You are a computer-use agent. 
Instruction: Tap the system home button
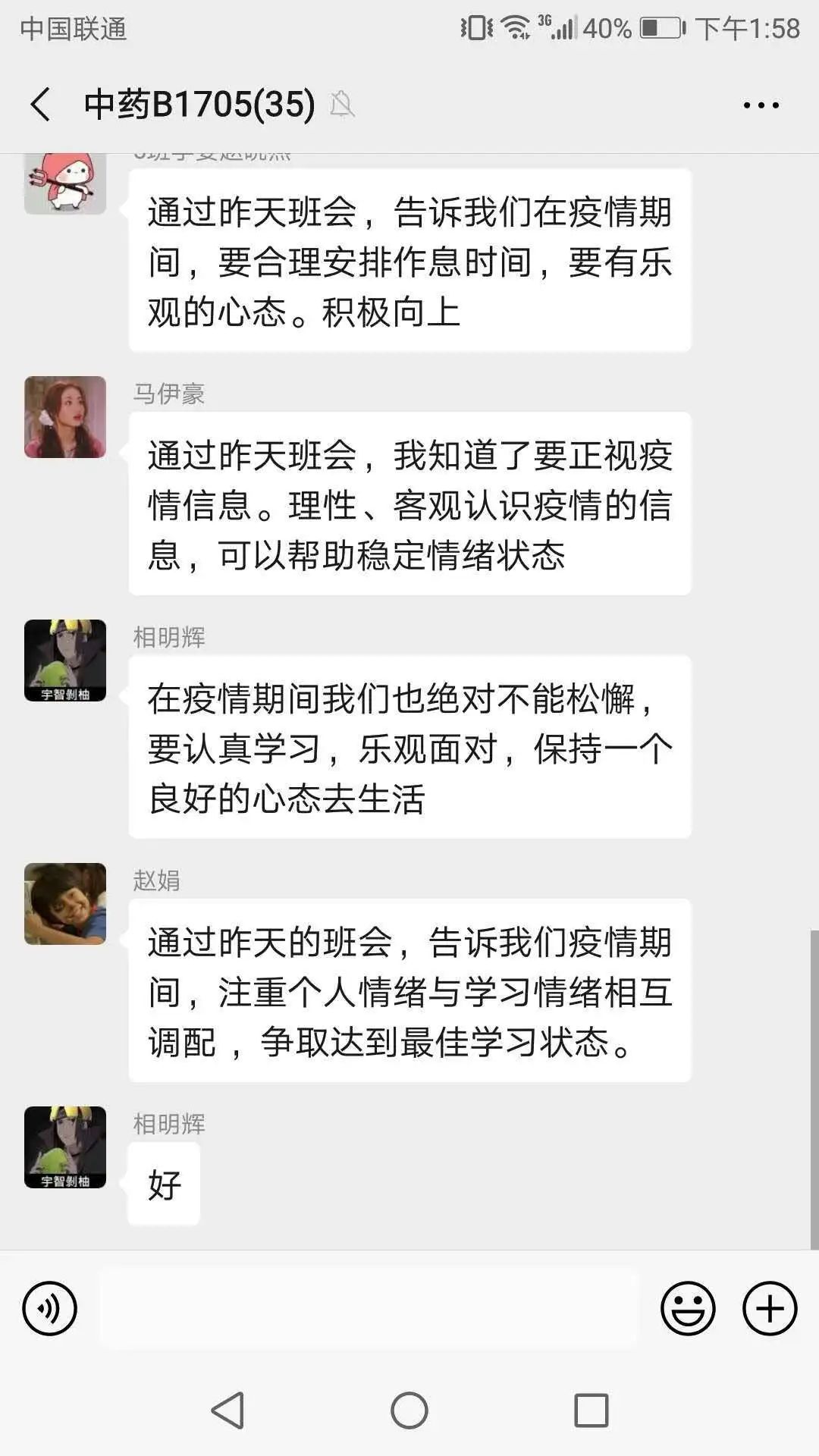pyautogui.click(x=409, y=1410)
